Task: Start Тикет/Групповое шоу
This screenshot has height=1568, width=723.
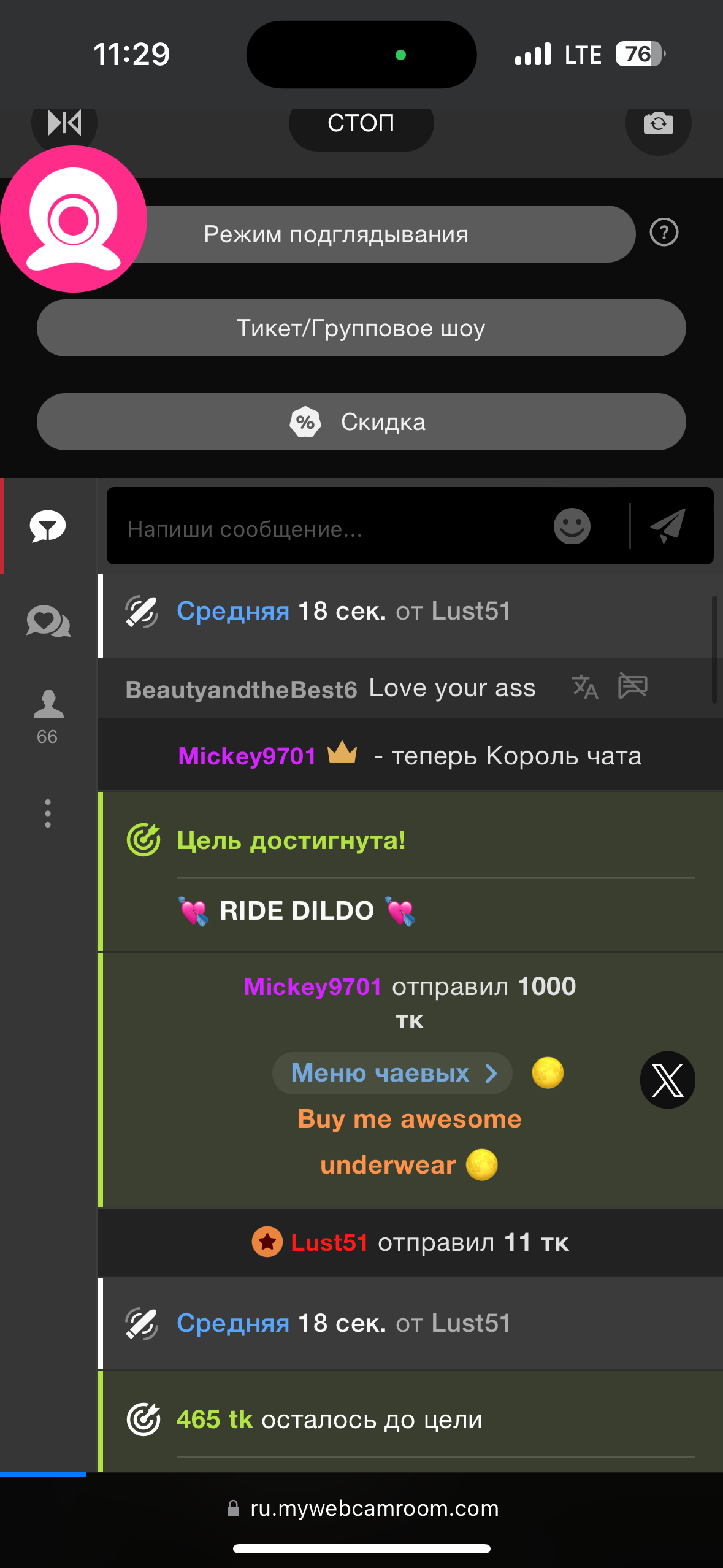Action: (x=361, y=328)
